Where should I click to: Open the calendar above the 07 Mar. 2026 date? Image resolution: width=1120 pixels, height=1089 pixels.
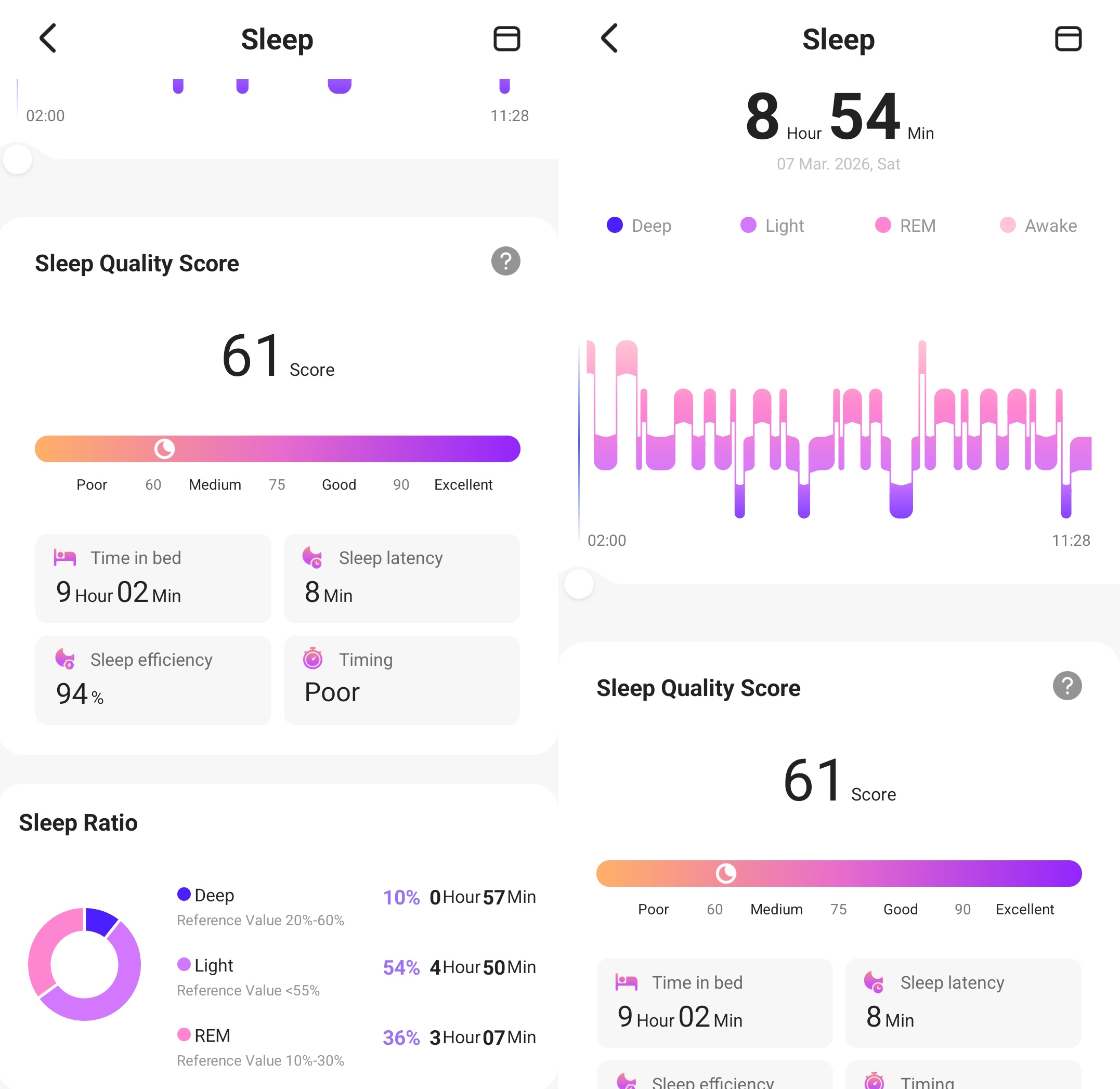click(x=1067, y=39)
